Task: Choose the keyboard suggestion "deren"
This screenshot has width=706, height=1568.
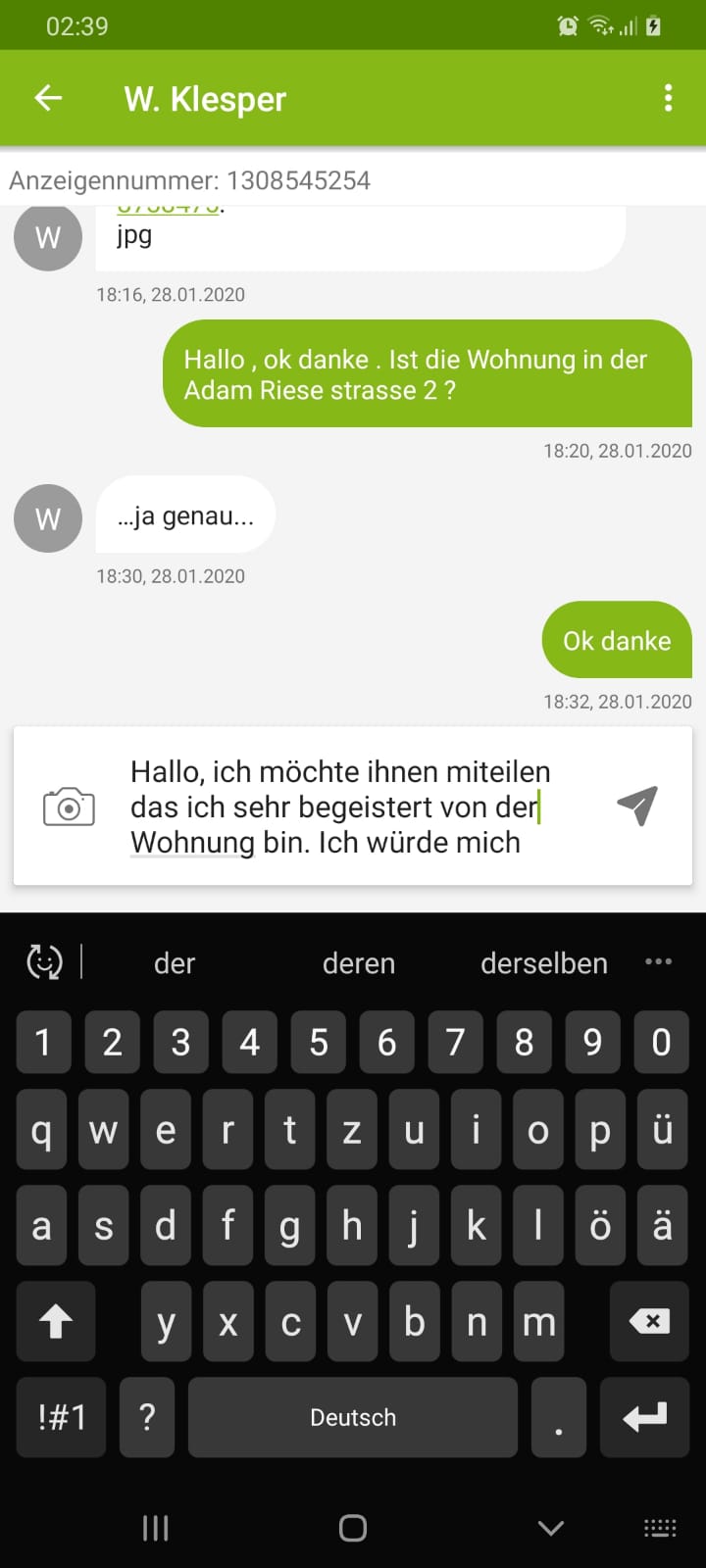Action: click(358, 963)
